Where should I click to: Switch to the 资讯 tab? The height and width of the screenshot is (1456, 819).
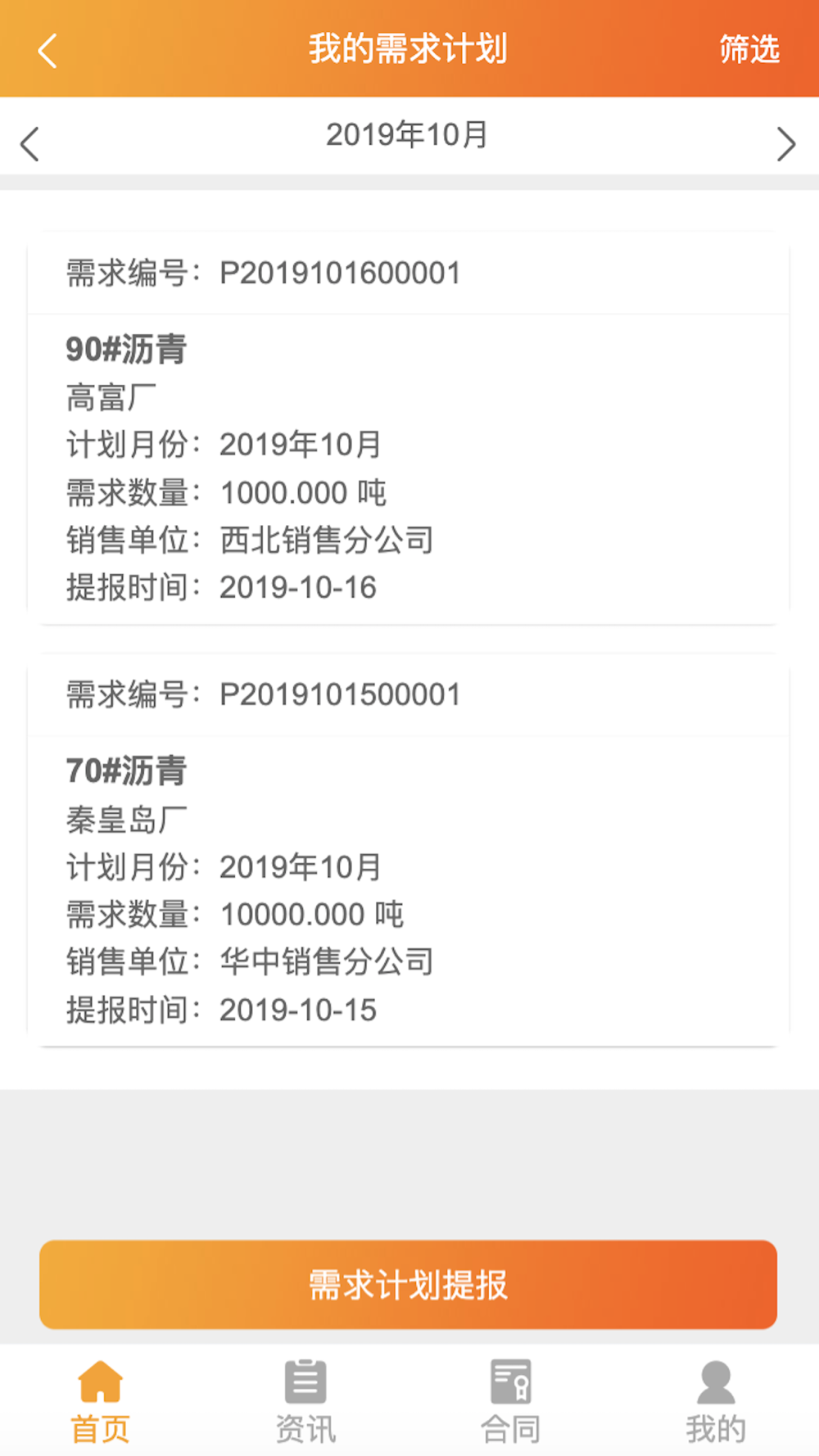(x=305, y=1402)
